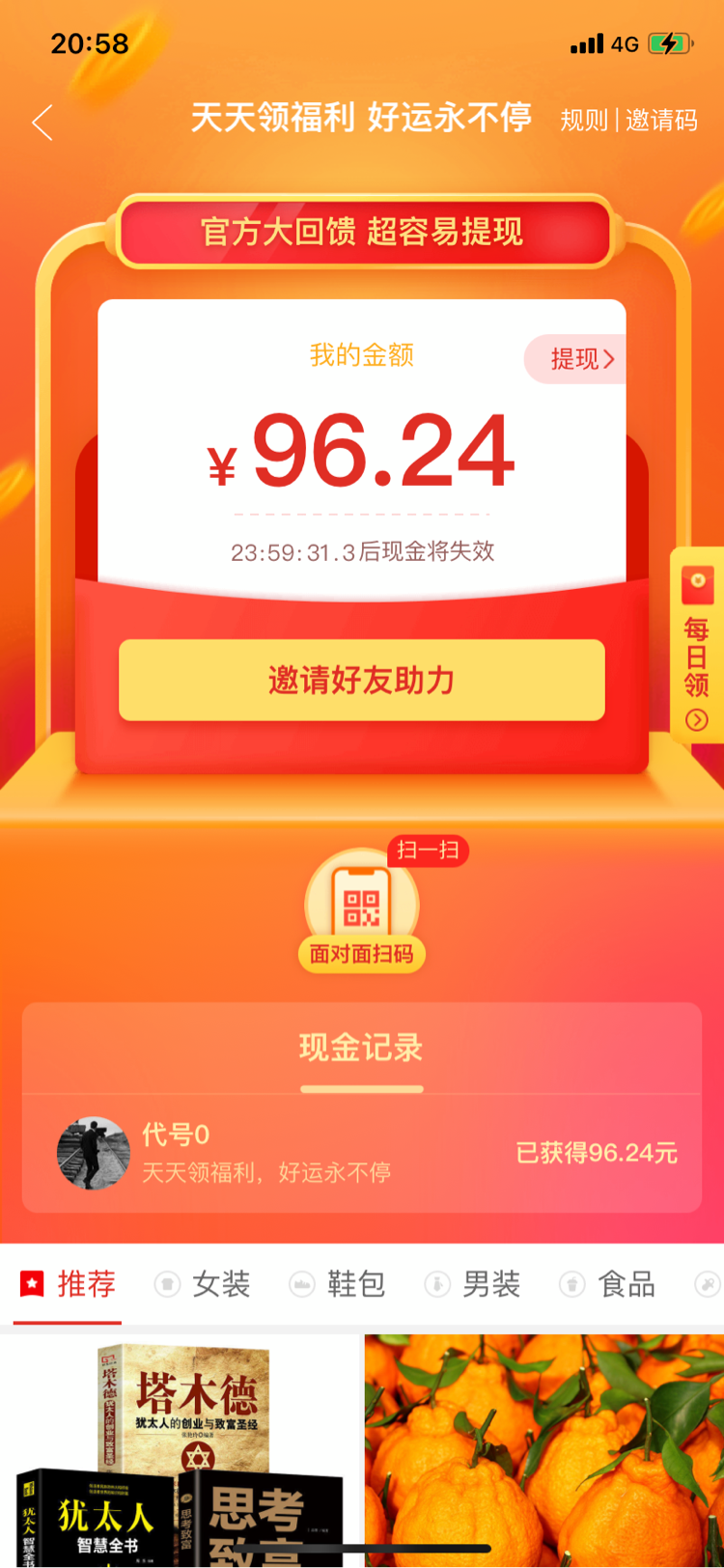Screen dimensions: 724x1568
Task: Go back using the top-left arrow
Action: (42, 123)
